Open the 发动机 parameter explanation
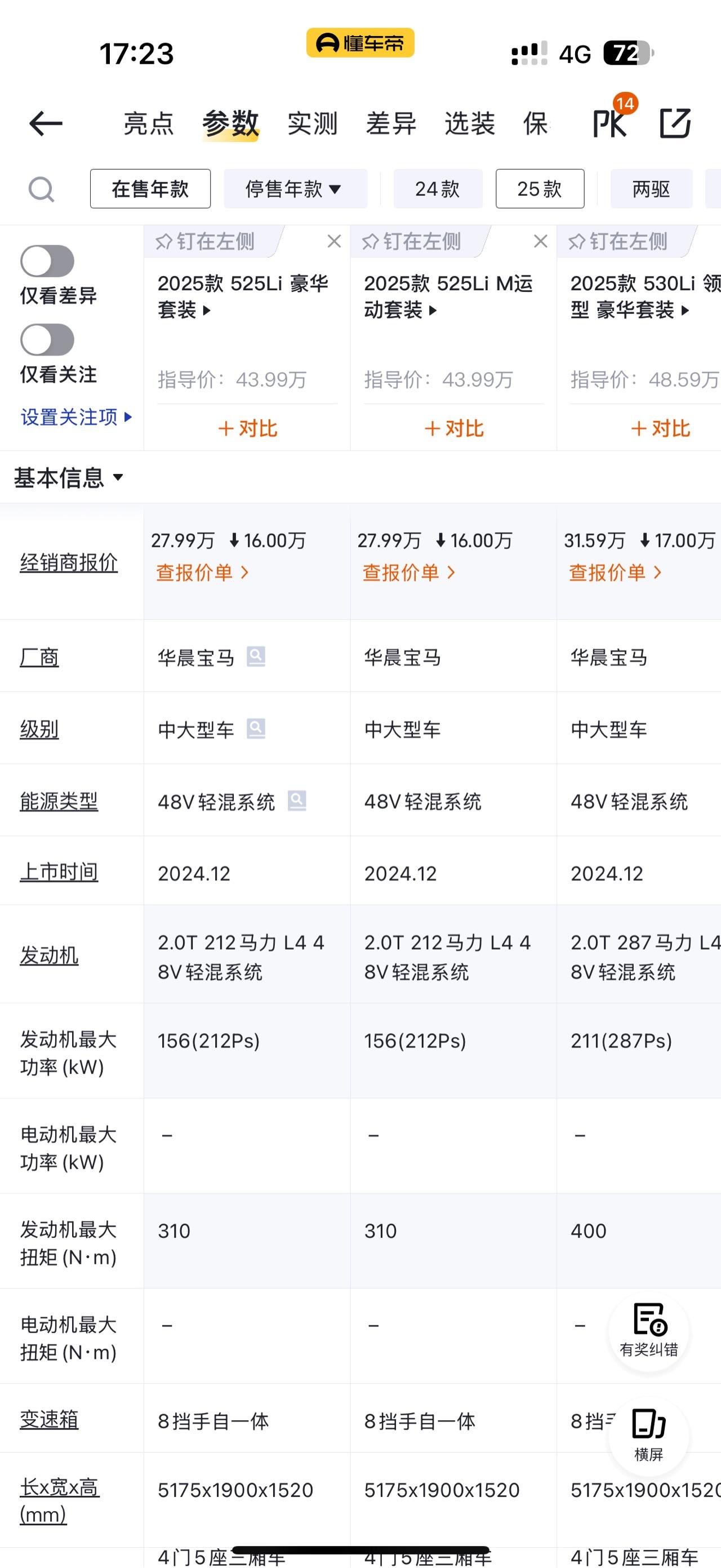 [49, 956]
